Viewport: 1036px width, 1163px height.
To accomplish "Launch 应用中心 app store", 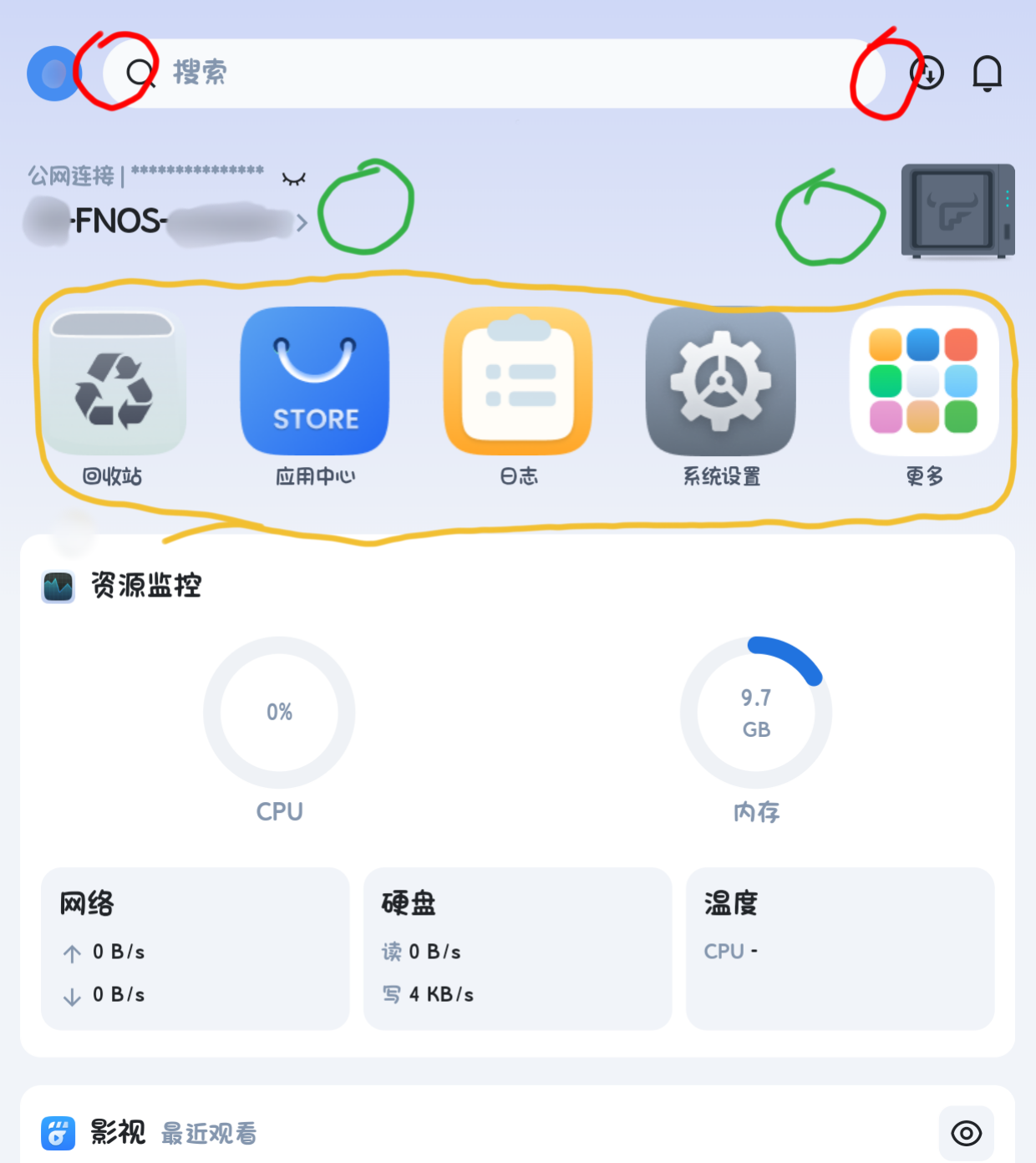I will [315, 382].
